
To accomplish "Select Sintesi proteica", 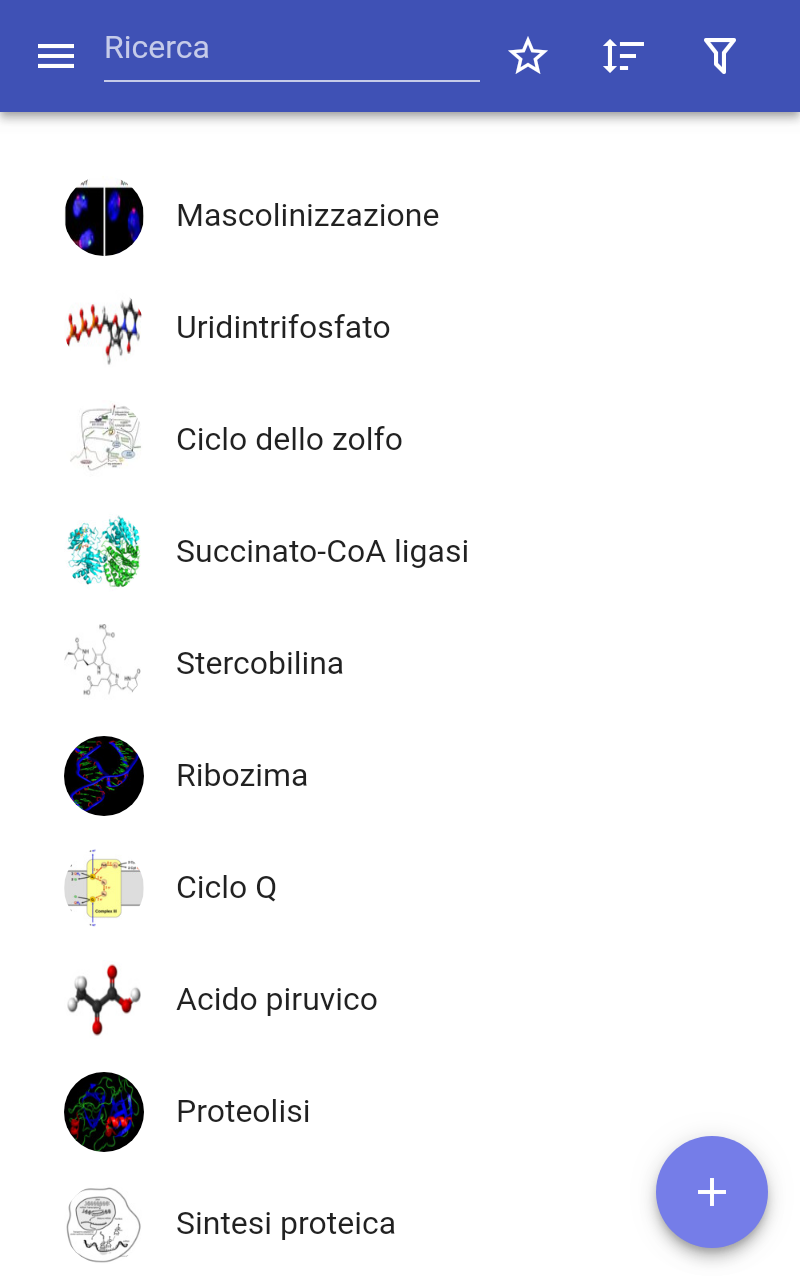I will tap(286, 1224).
